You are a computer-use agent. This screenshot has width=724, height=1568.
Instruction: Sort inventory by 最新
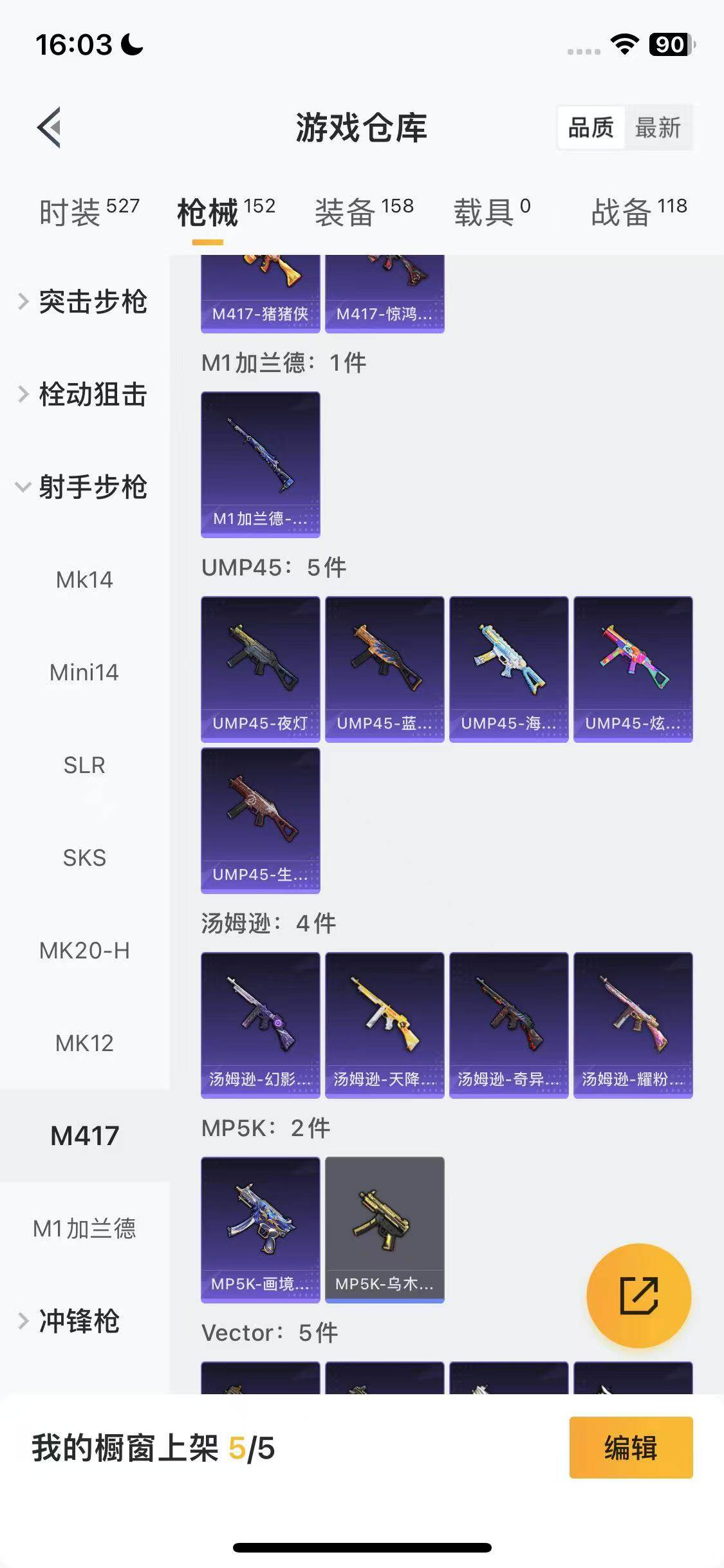click(x=658, y=127)
